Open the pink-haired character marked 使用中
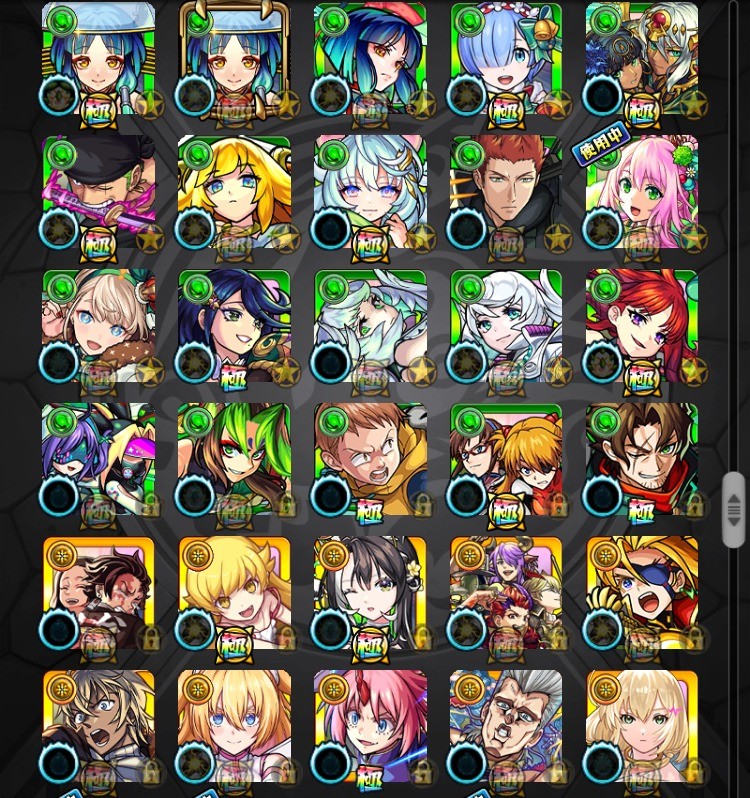 click(642, 193)
